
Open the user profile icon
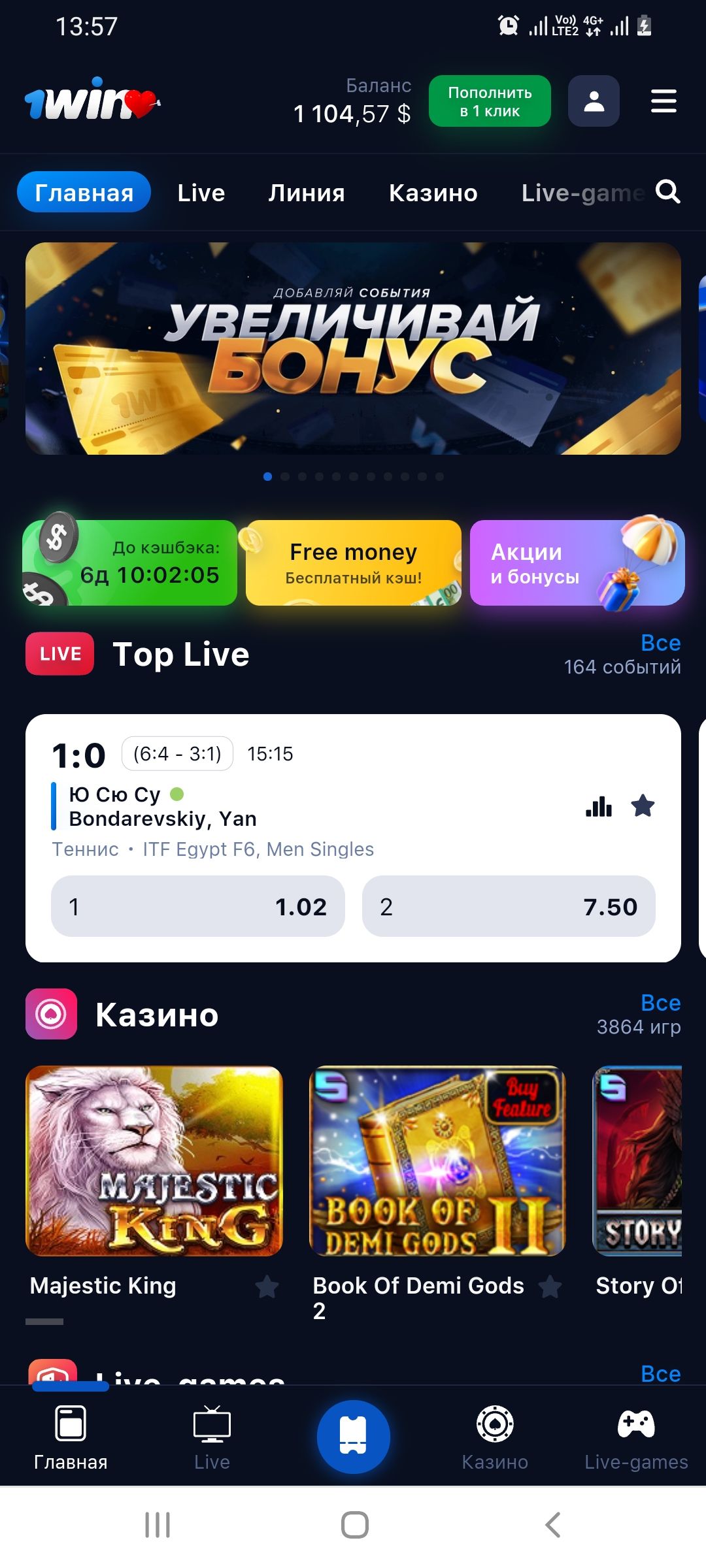[594, 101]
